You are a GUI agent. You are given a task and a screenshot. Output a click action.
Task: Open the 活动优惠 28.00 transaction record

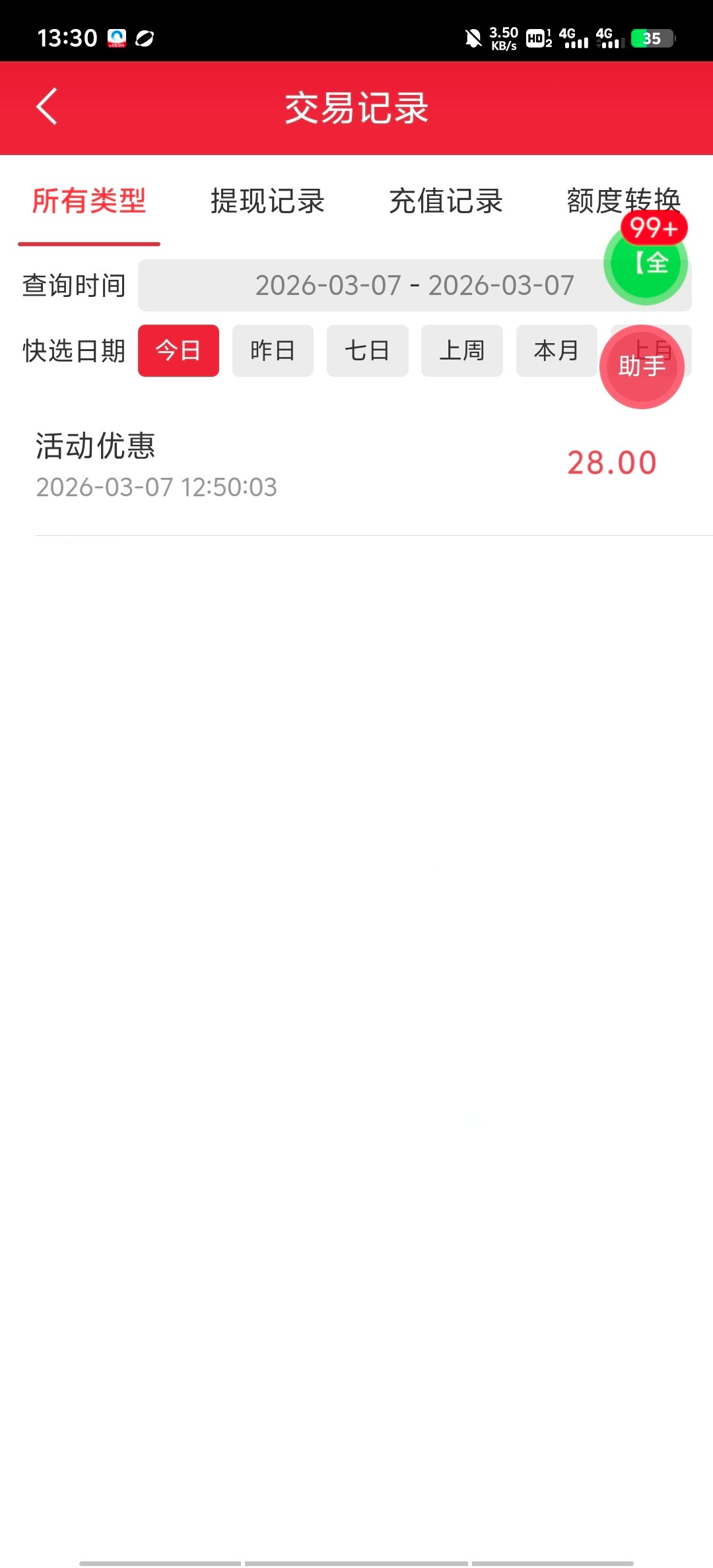tap(356, 465)
